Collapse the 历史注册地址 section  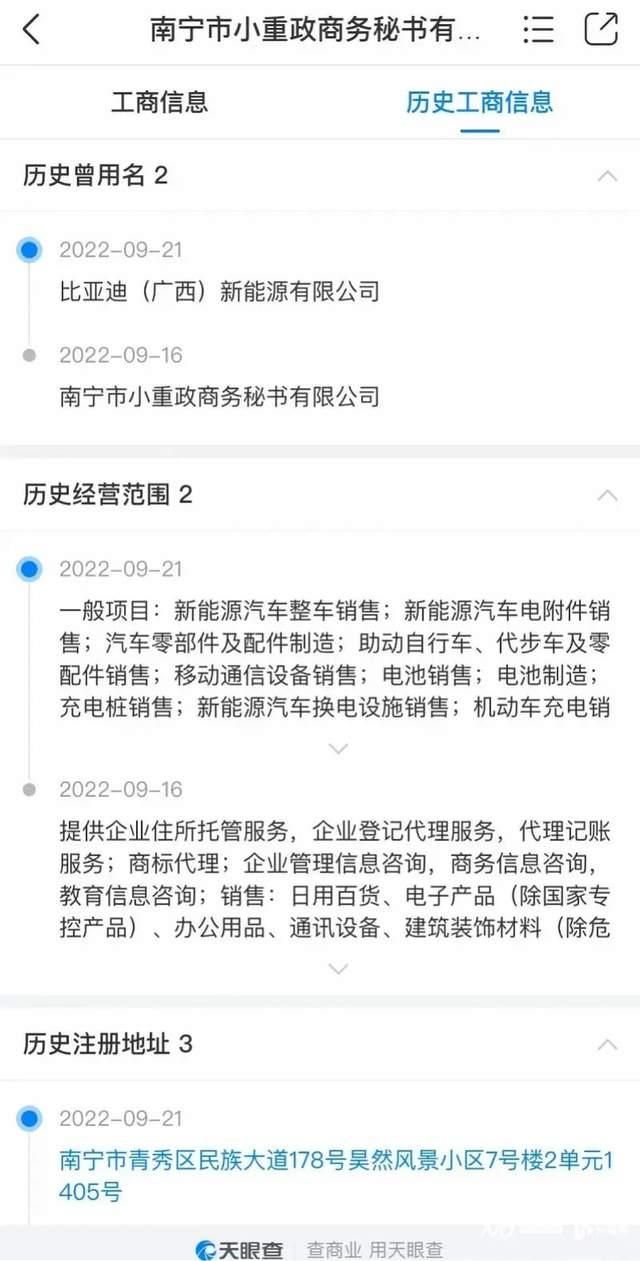pos(606,1045)
